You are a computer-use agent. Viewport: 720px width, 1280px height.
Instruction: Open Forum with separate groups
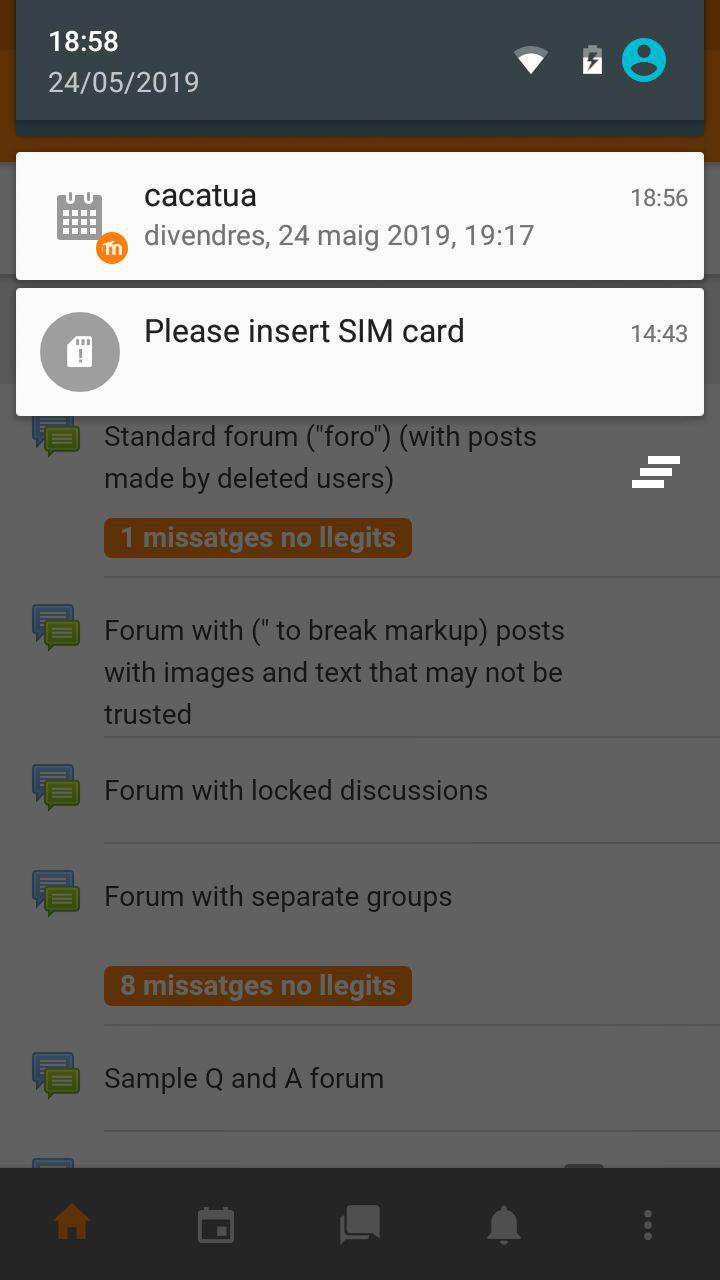click(x=278, y=896)
